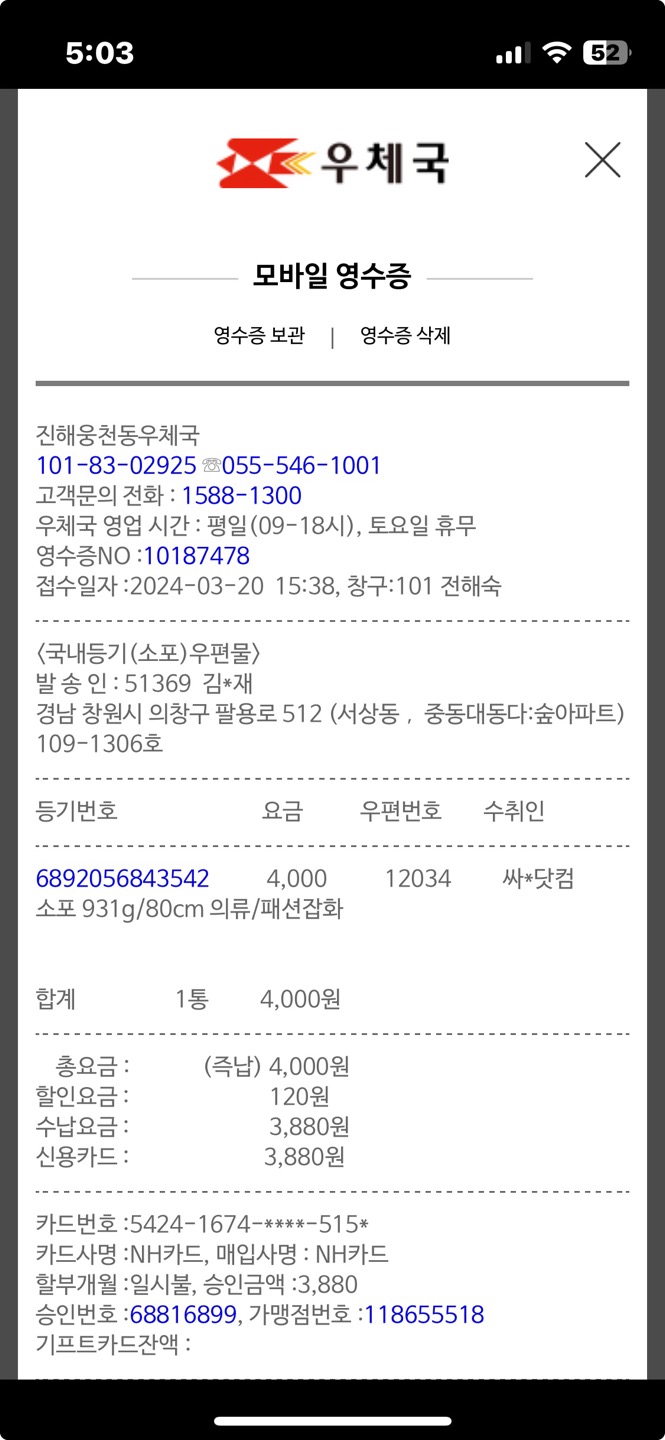Close the mobile receipt with the X
This screenshot has width=665, height=1440.
(602, 160)
